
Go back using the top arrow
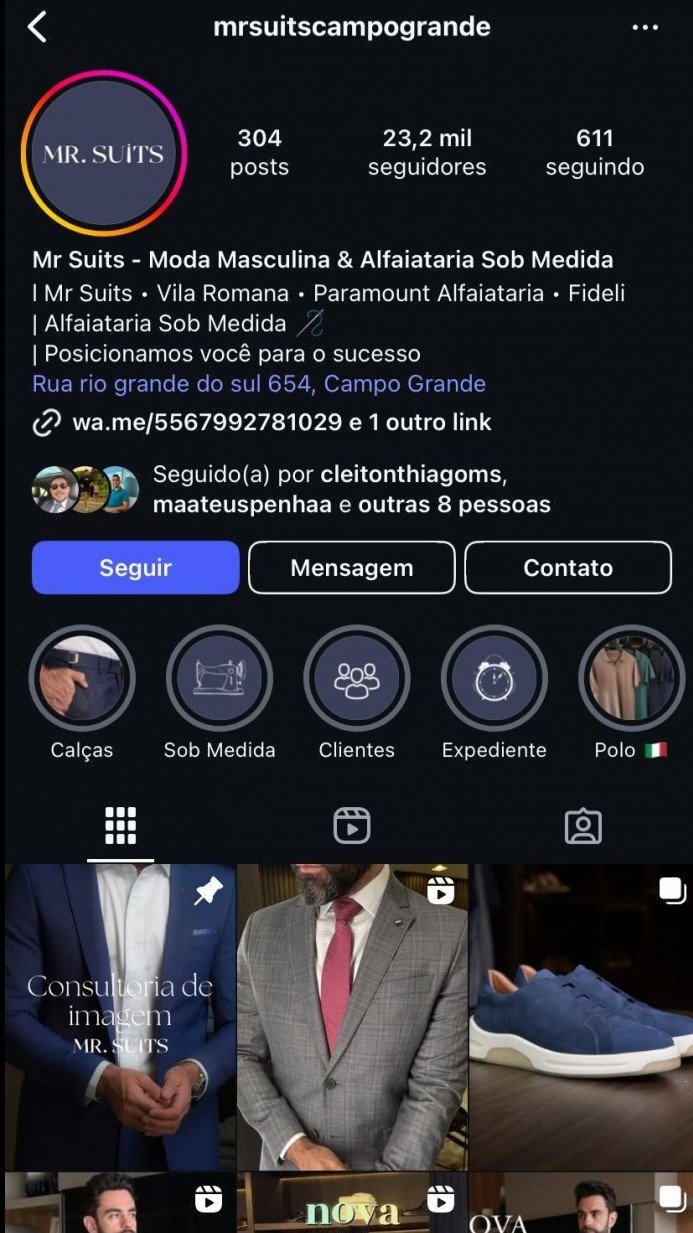click(38, 27)
